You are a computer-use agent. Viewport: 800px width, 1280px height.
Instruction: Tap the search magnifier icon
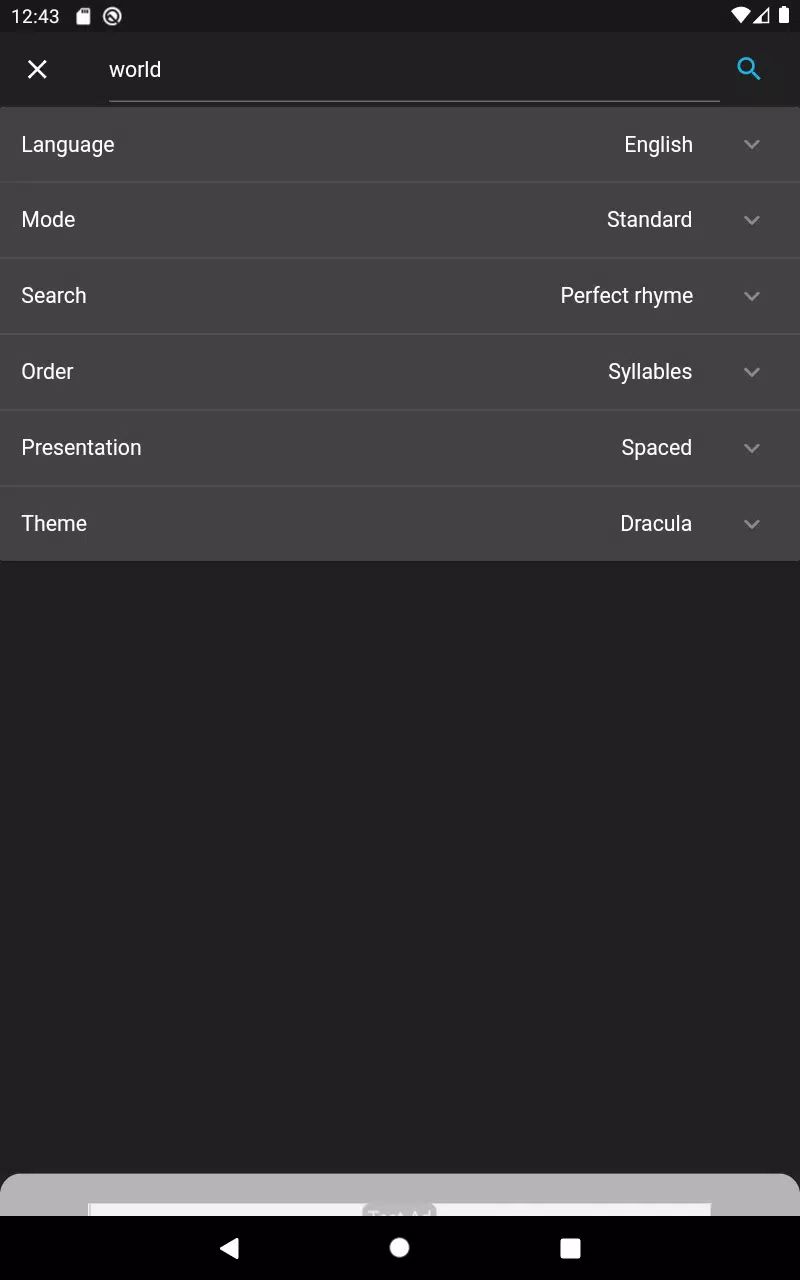[749, 69]
